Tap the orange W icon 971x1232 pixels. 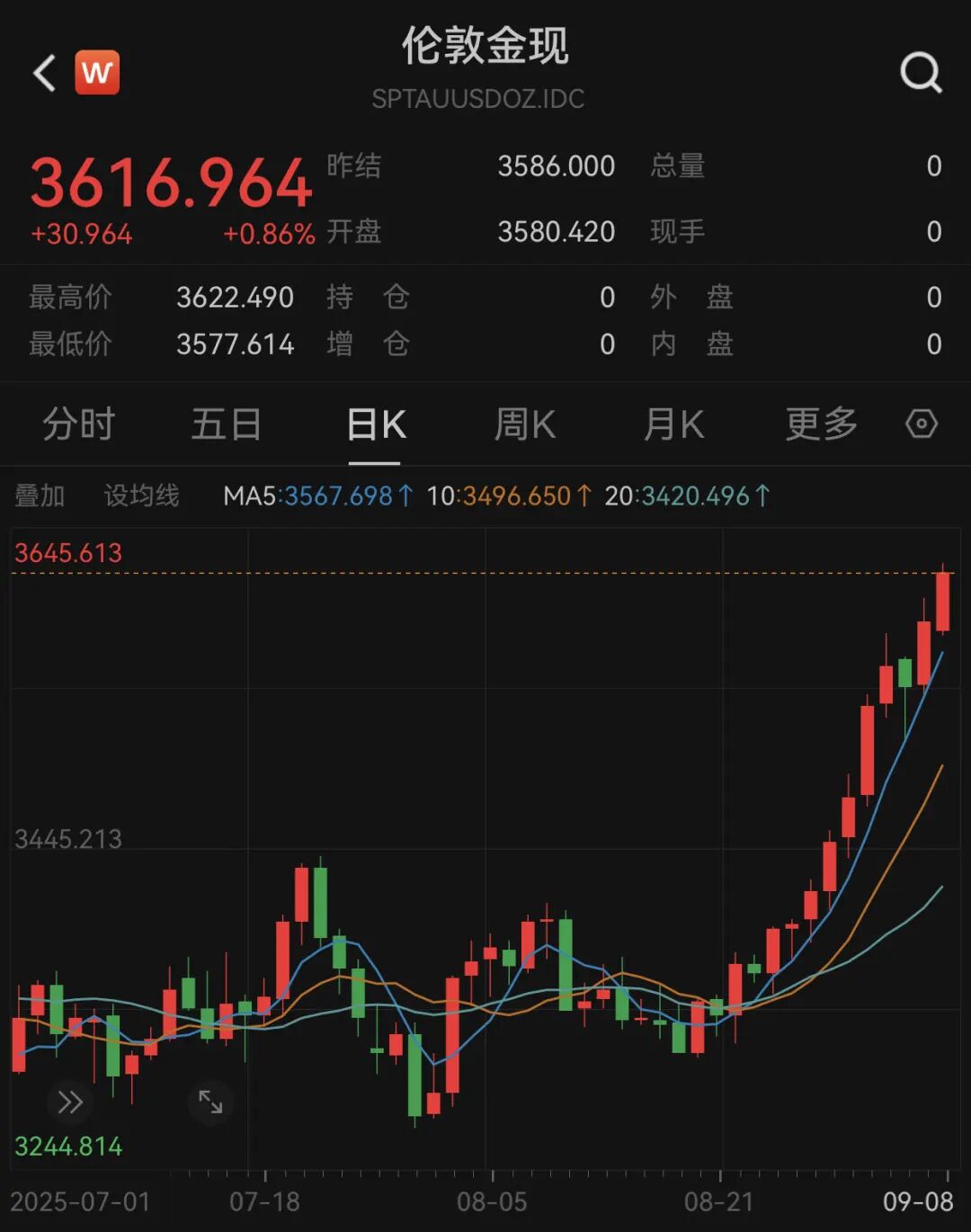[97, 72]
